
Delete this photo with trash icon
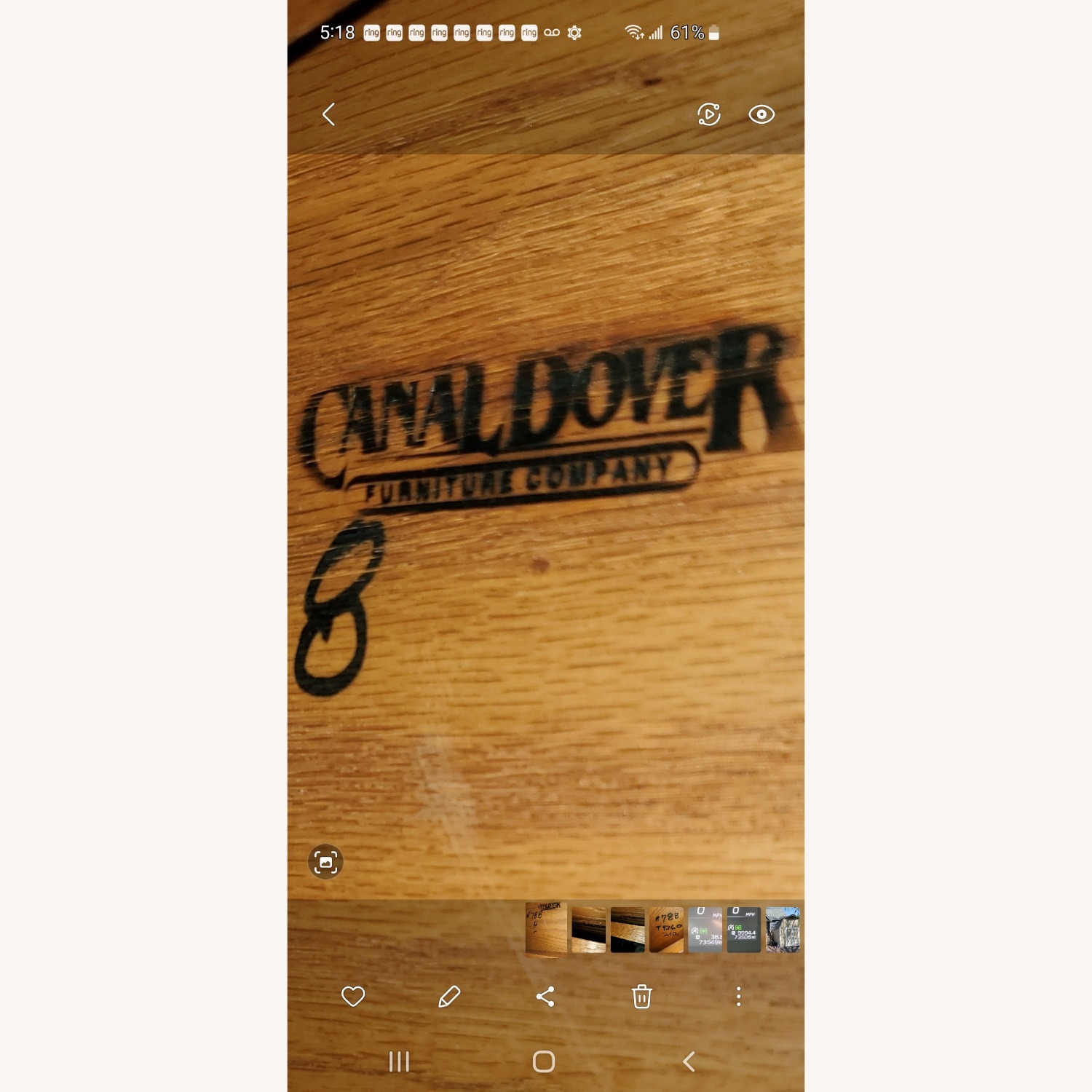[x=641, y=996]
